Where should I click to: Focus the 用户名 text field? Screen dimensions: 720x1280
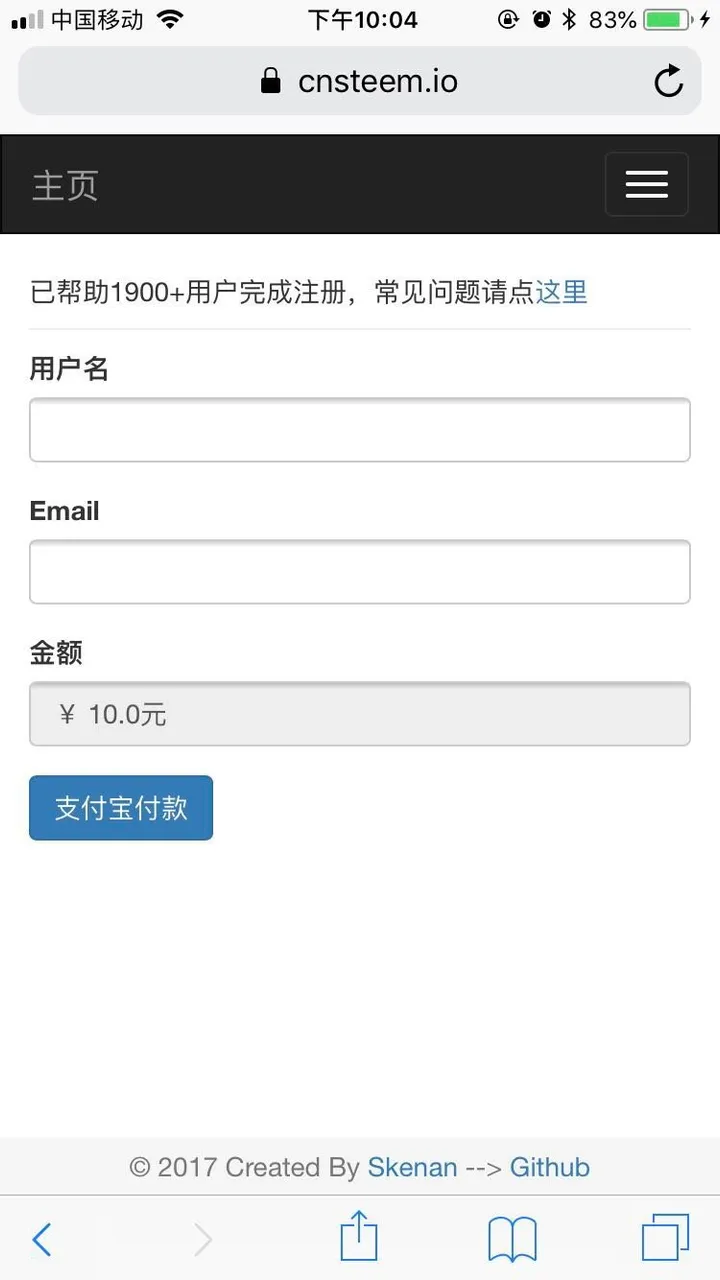(360, 430)
